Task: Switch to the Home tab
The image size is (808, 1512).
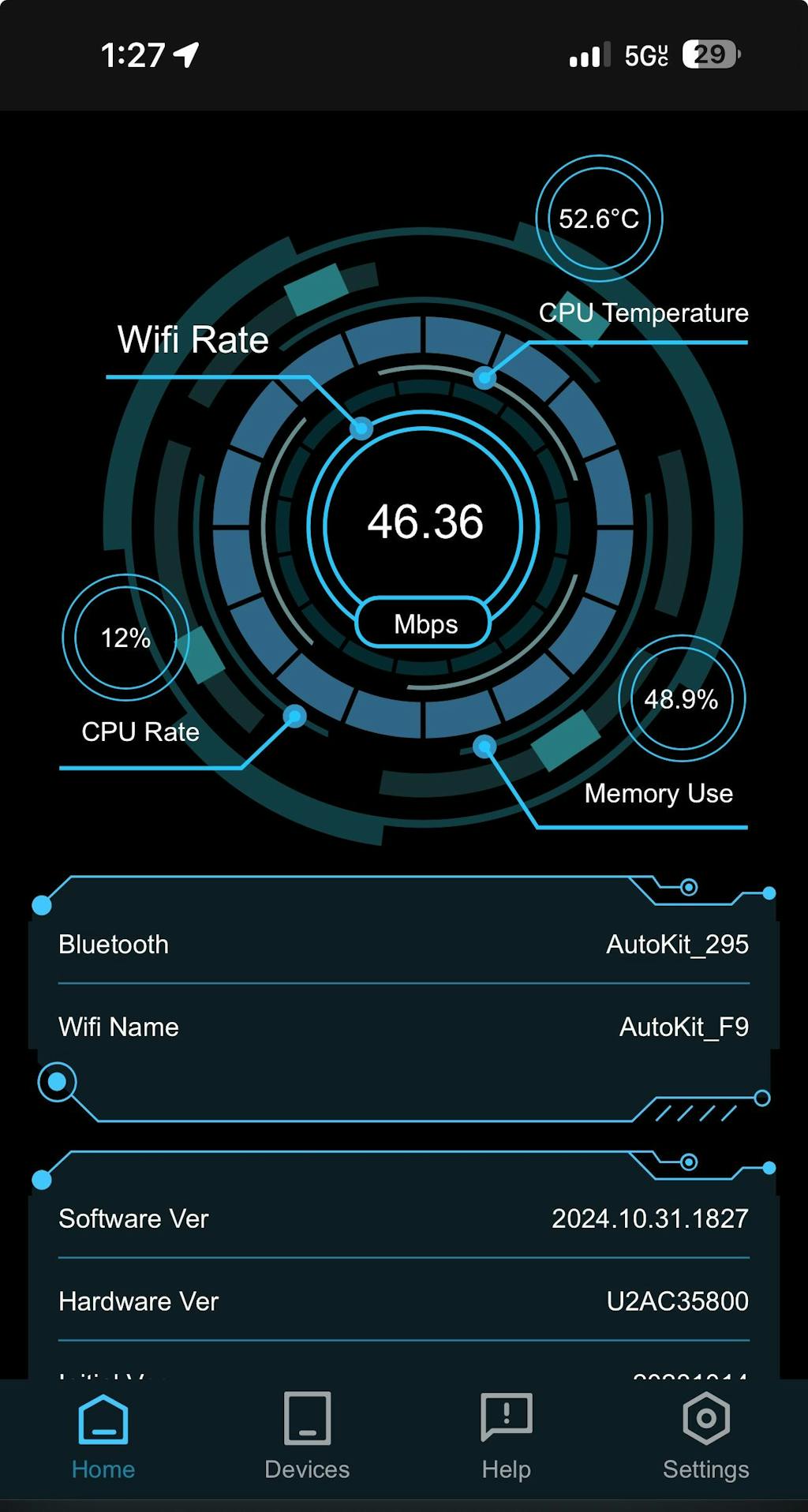Action: coord(103,1436)
